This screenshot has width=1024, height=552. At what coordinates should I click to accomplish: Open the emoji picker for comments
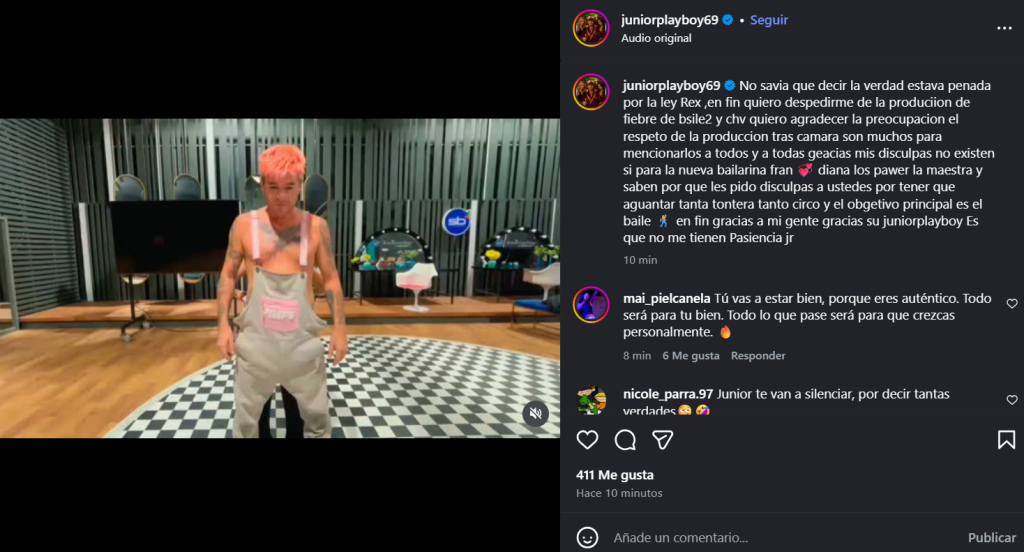pos(588,538)
